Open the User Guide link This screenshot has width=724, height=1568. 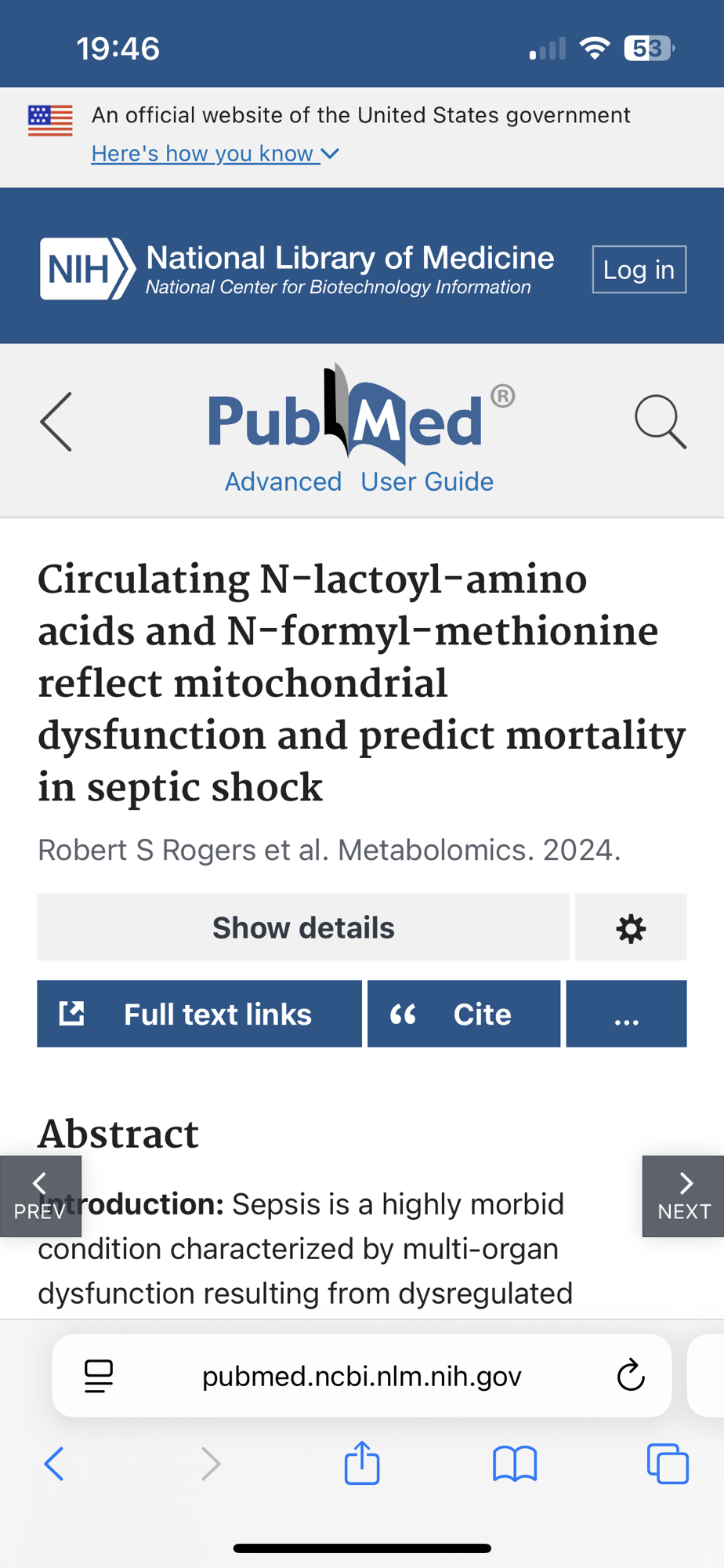point(427,481)
